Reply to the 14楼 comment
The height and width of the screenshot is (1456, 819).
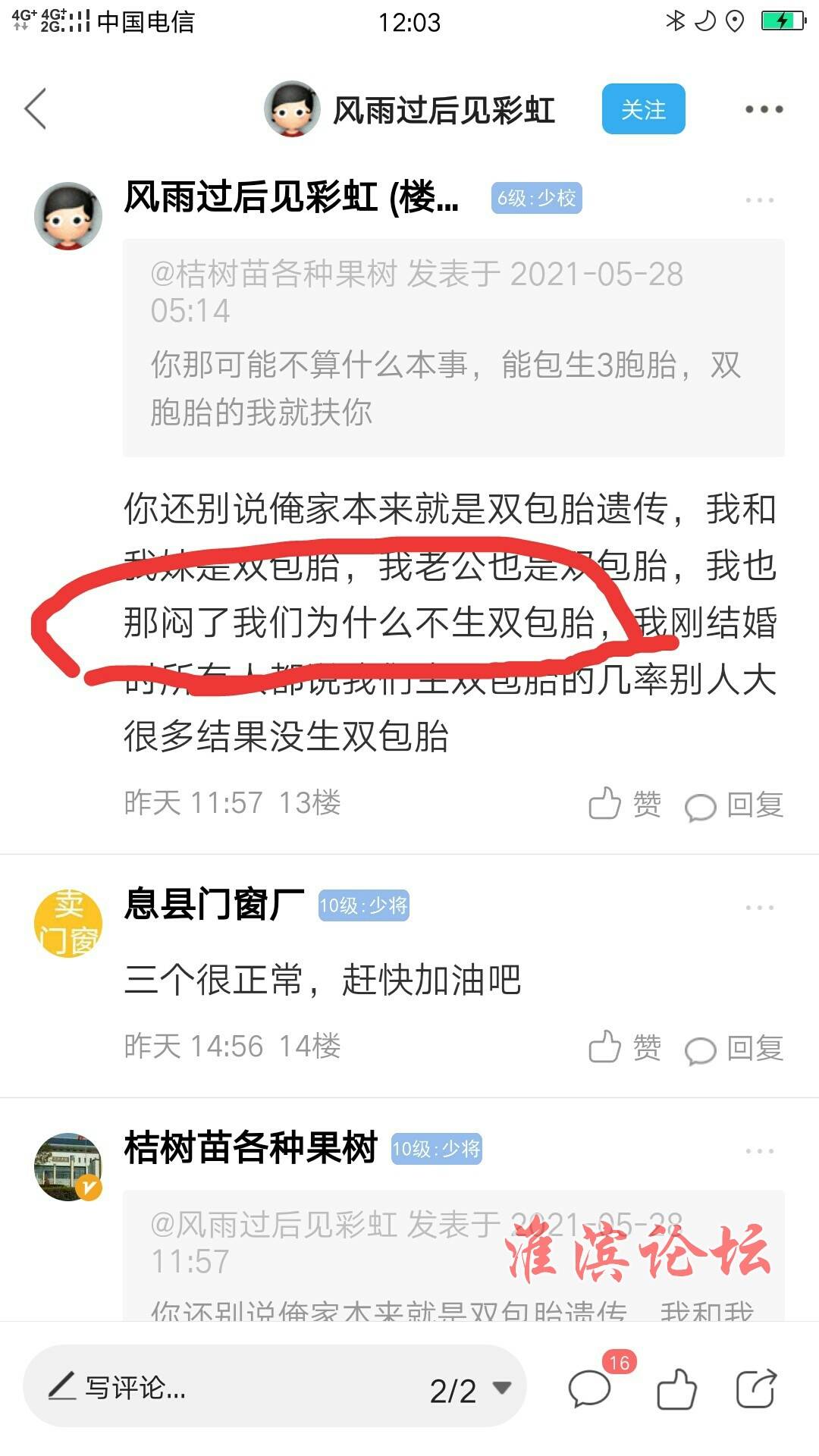pyautogui.click(x=734, y=1049)
